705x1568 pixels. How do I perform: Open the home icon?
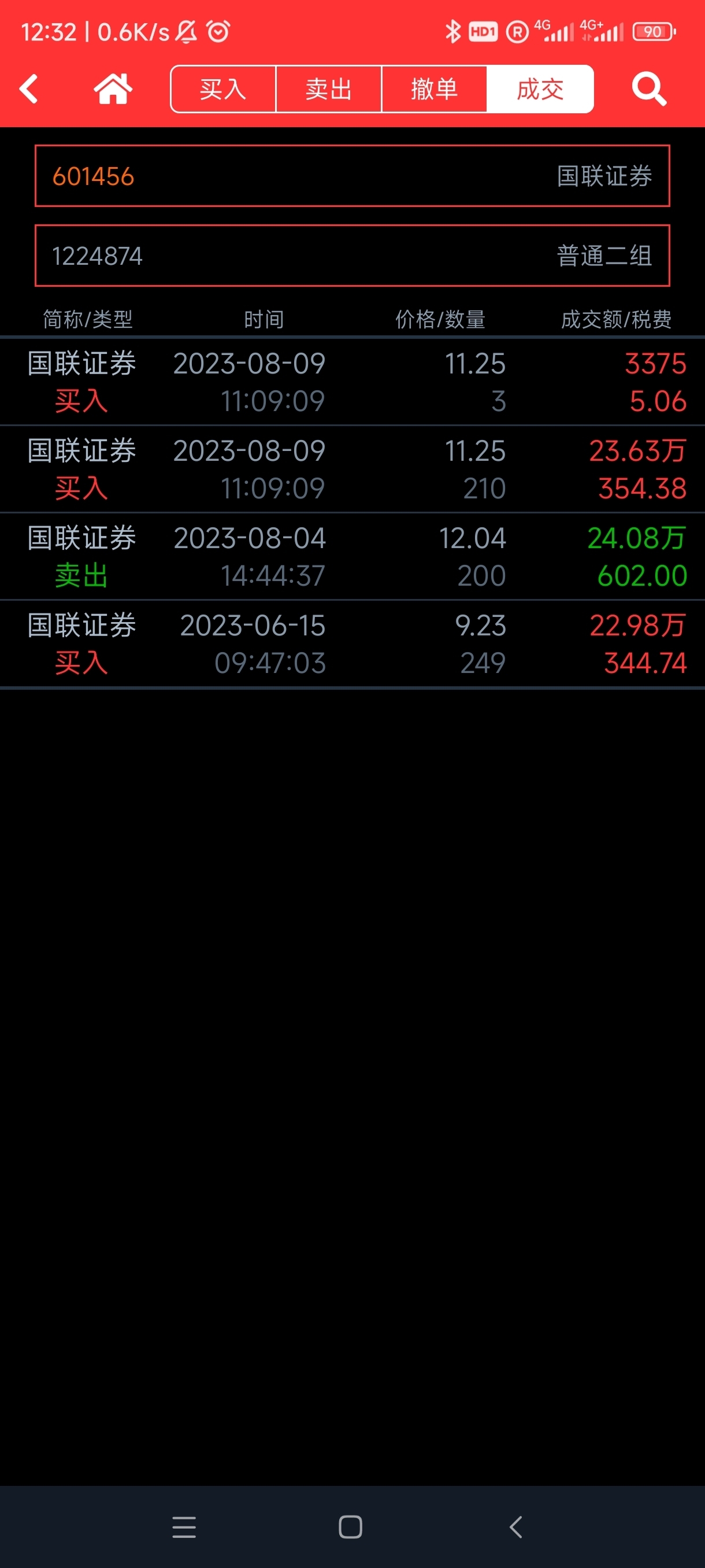113,89
